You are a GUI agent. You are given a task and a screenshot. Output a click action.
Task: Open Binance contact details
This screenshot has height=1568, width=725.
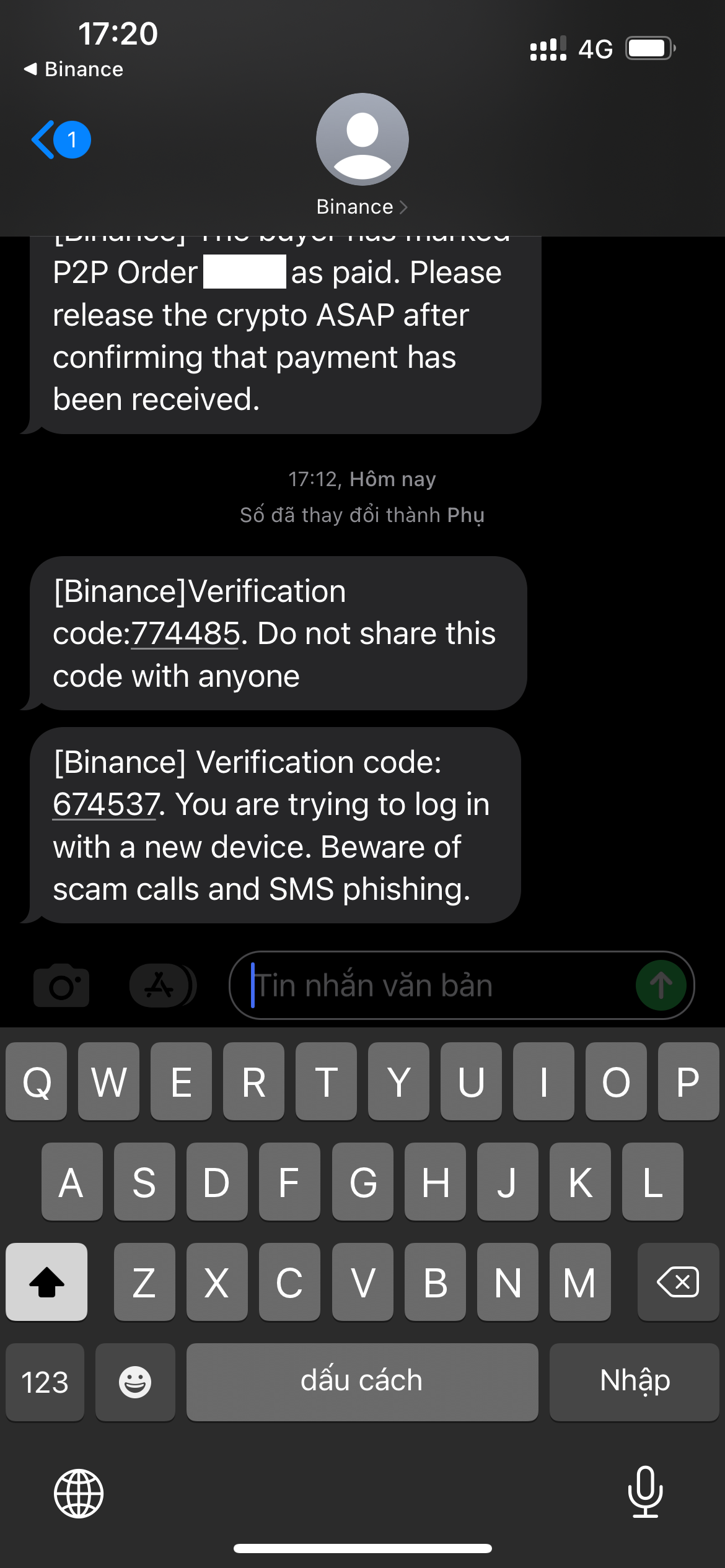click(362, 156)
